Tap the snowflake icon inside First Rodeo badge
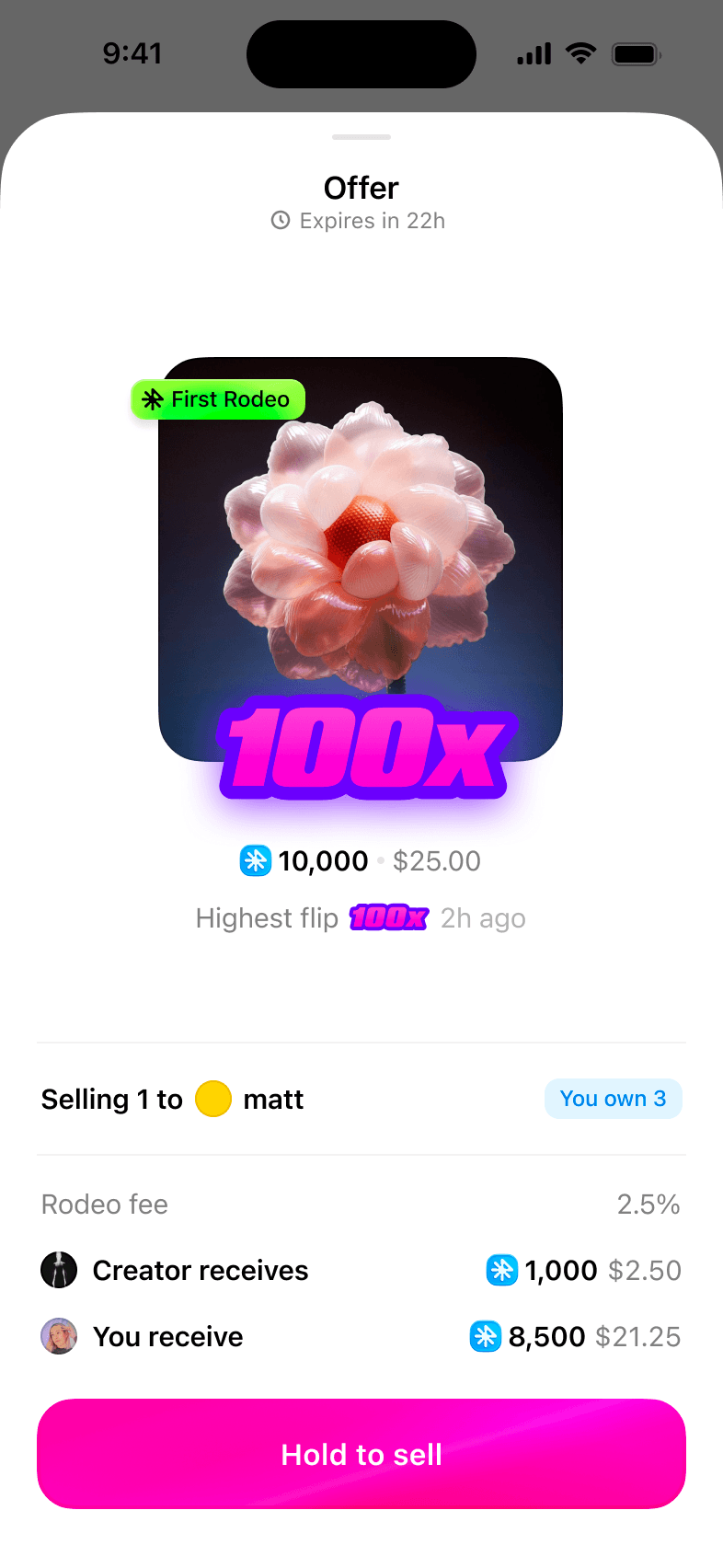This screenshot has height=1568, width=723. 153,399
